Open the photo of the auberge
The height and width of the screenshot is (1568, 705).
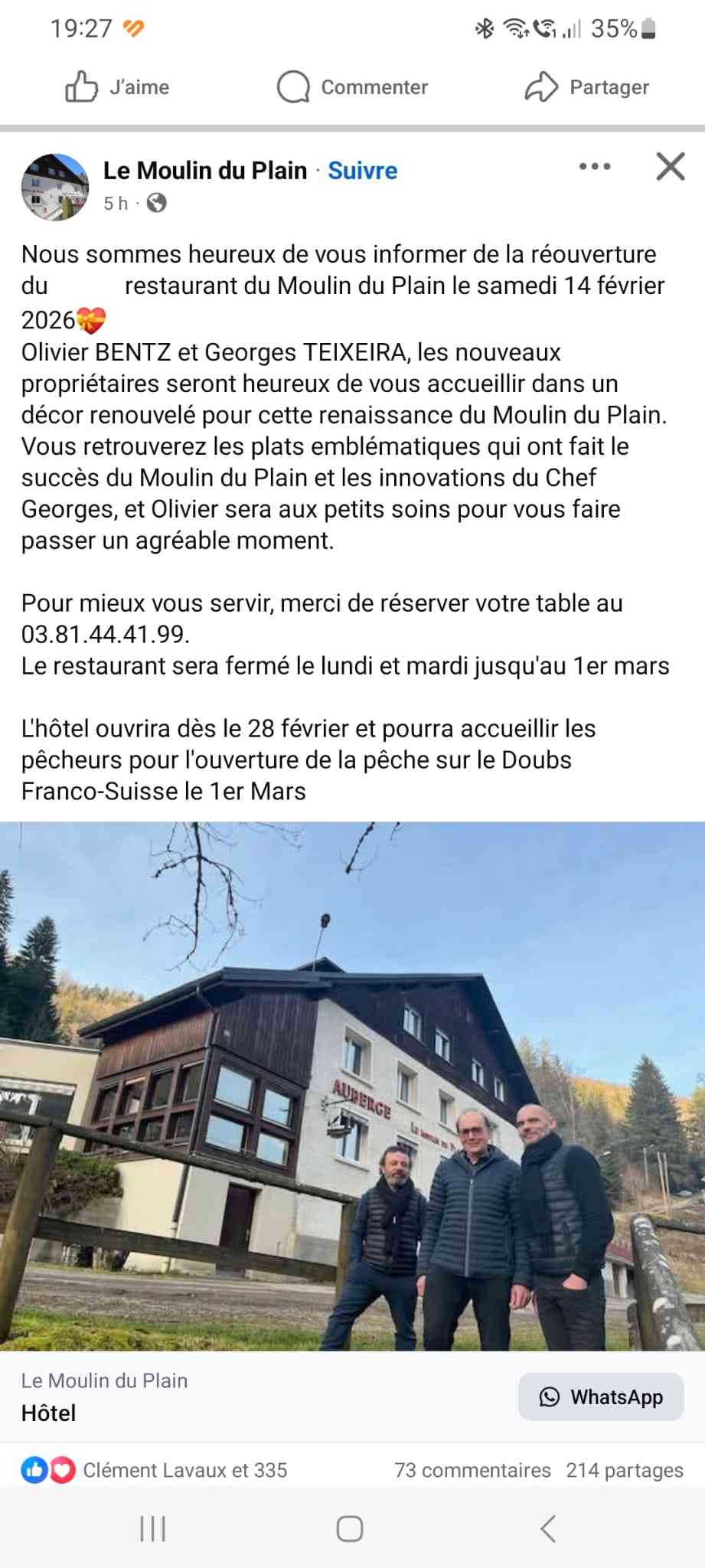pos(352,1087)
